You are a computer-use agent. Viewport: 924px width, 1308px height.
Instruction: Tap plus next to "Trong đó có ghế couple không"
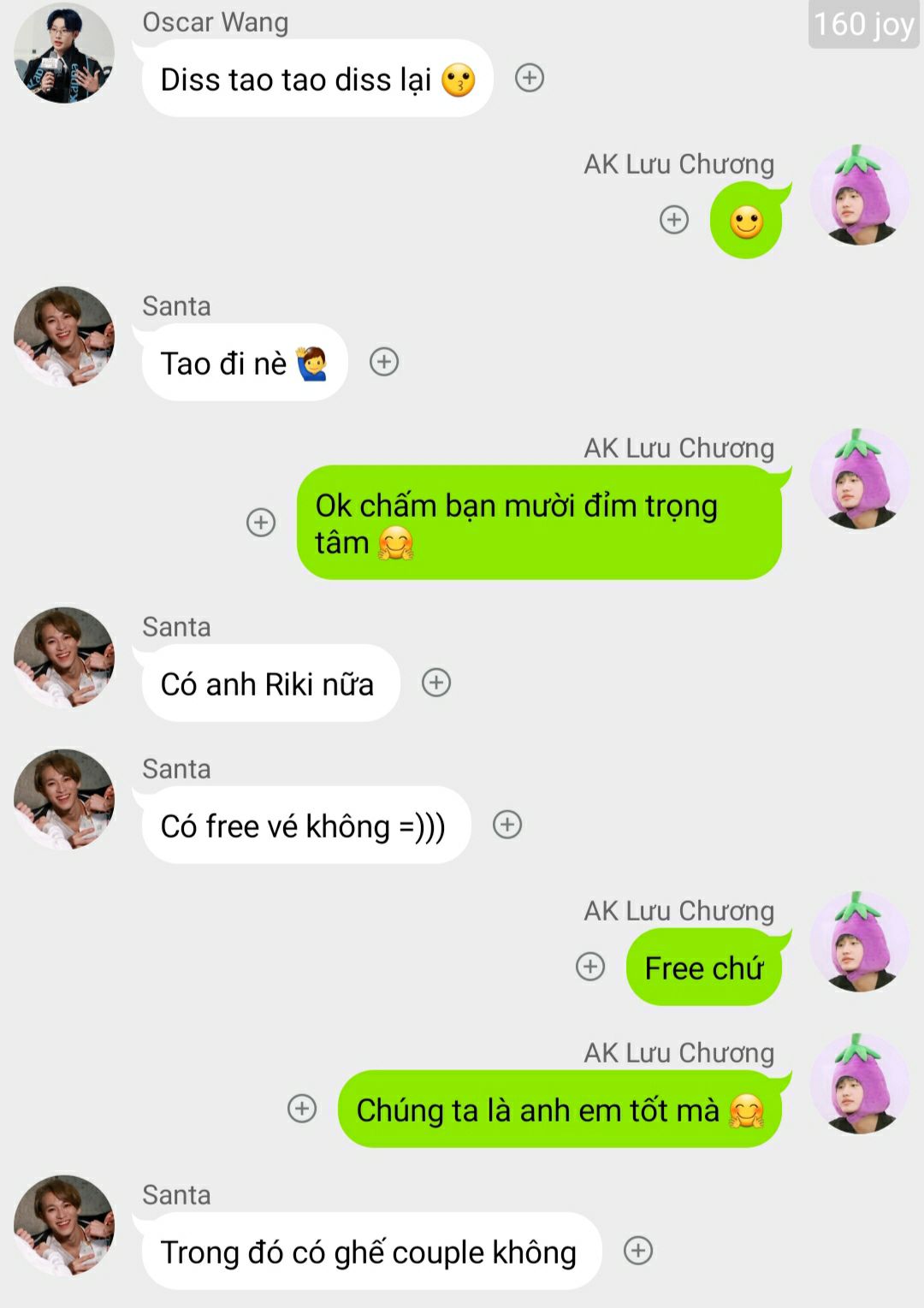[x=638, y=1251]
